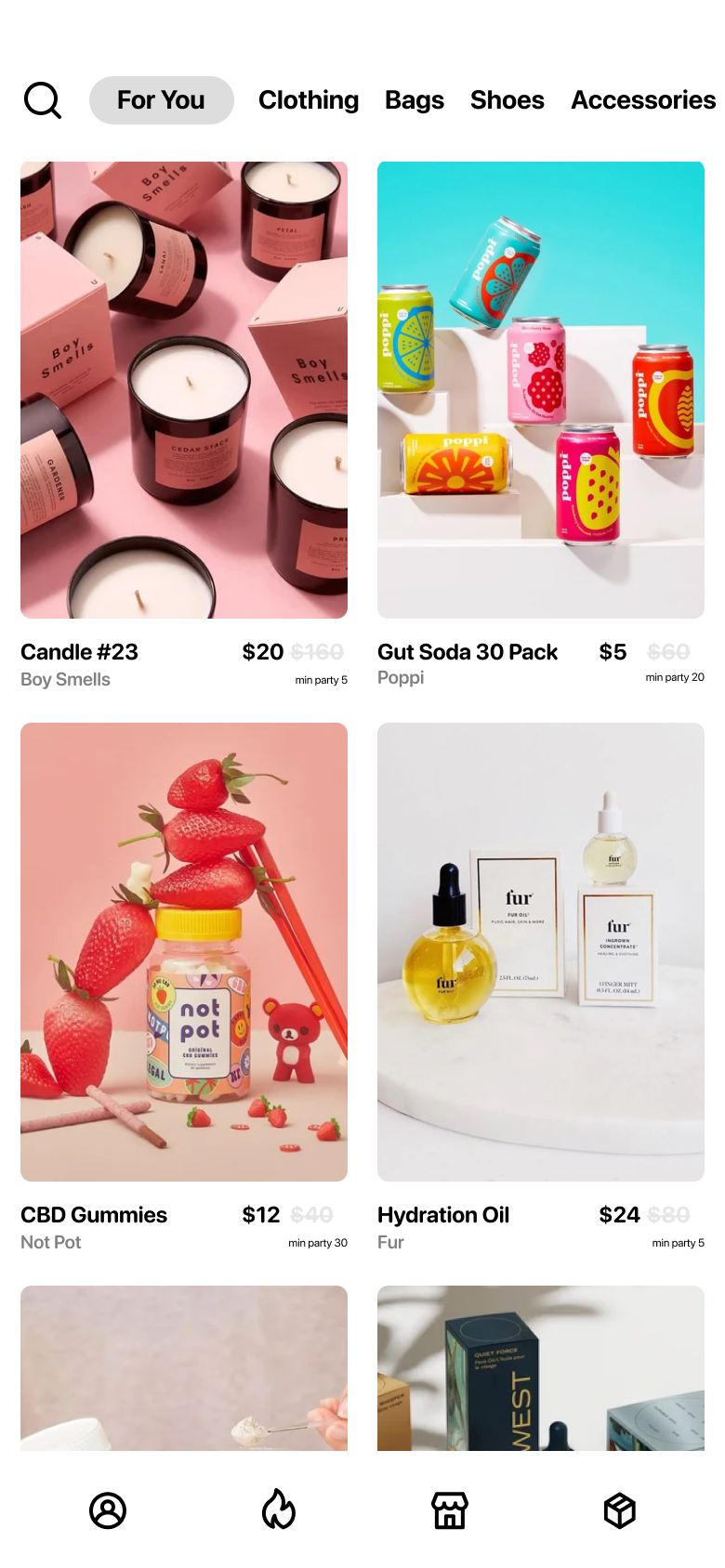Show the Shoes category
This screenshot has width=725, height=1568.
click(x=507, y=100)
